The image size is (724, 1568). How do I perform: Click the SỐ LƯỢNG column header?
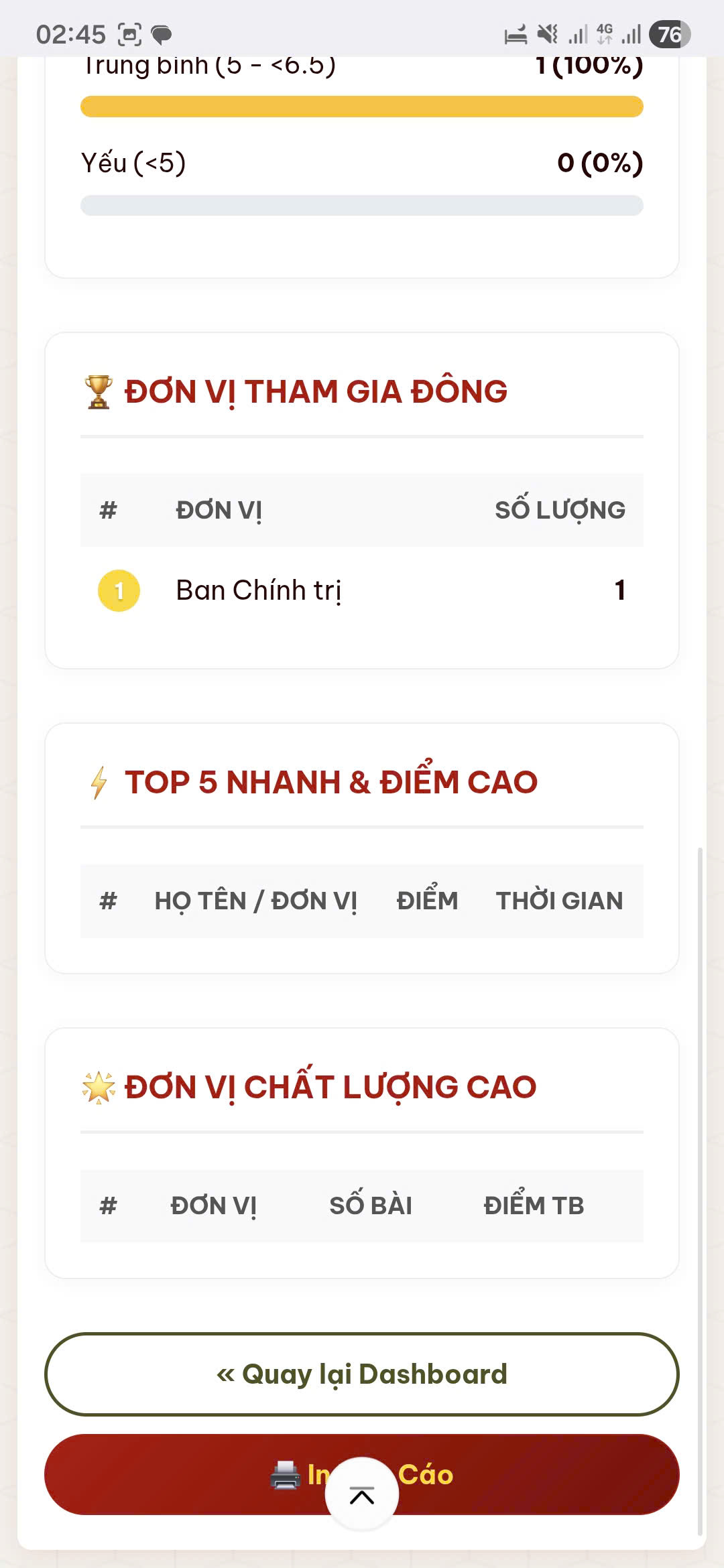point(560,509)
